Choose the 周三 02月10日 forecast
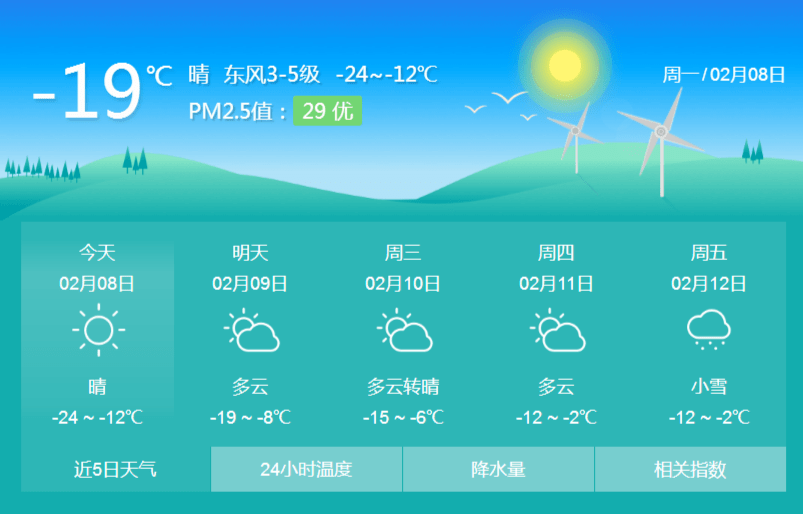Image resolution: width=803 pixels, height=514 pixels. pos(403,332)
